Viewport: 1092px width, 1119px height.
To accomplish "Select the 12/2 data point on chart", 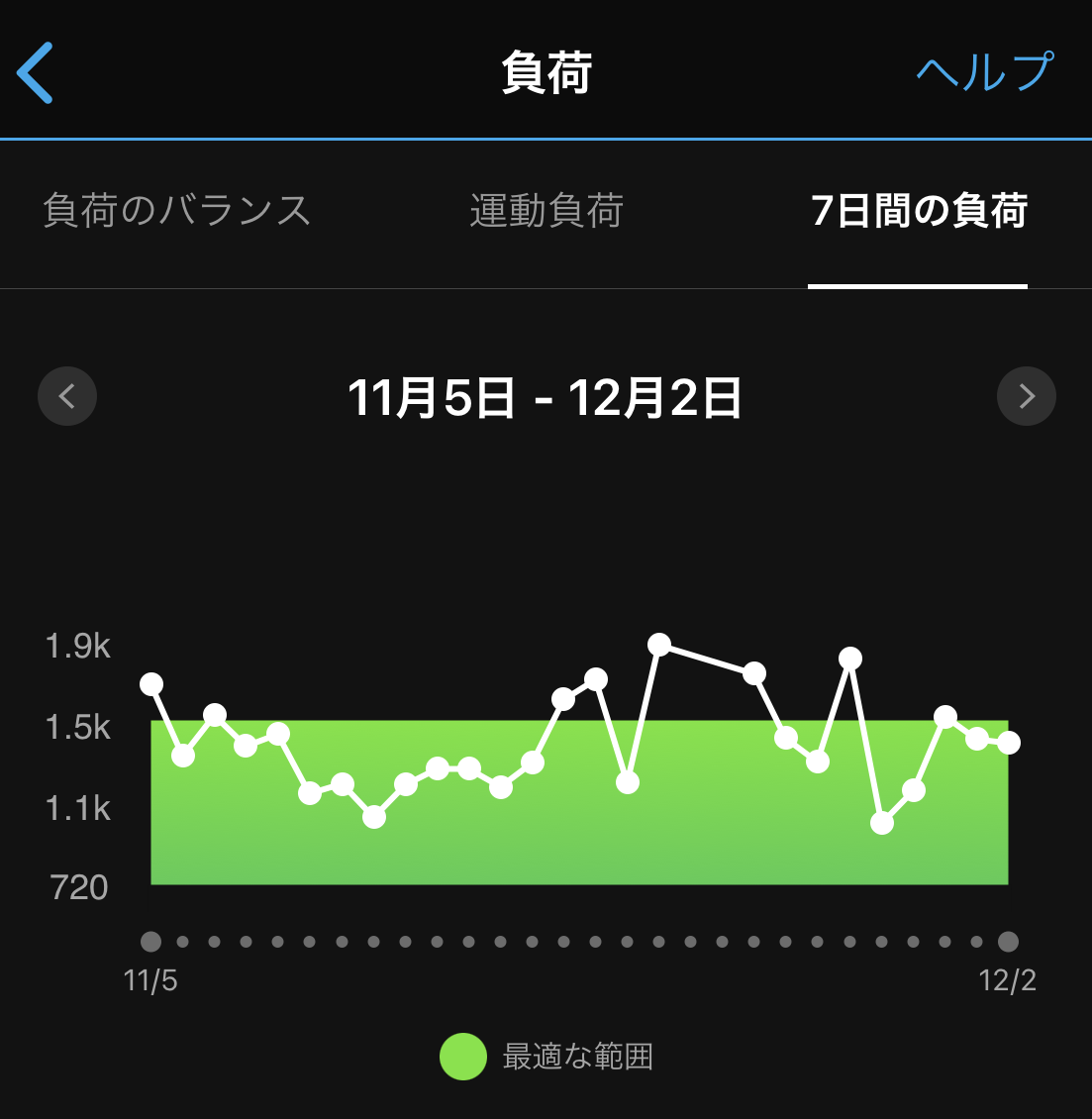I will tap(1008, 743).
